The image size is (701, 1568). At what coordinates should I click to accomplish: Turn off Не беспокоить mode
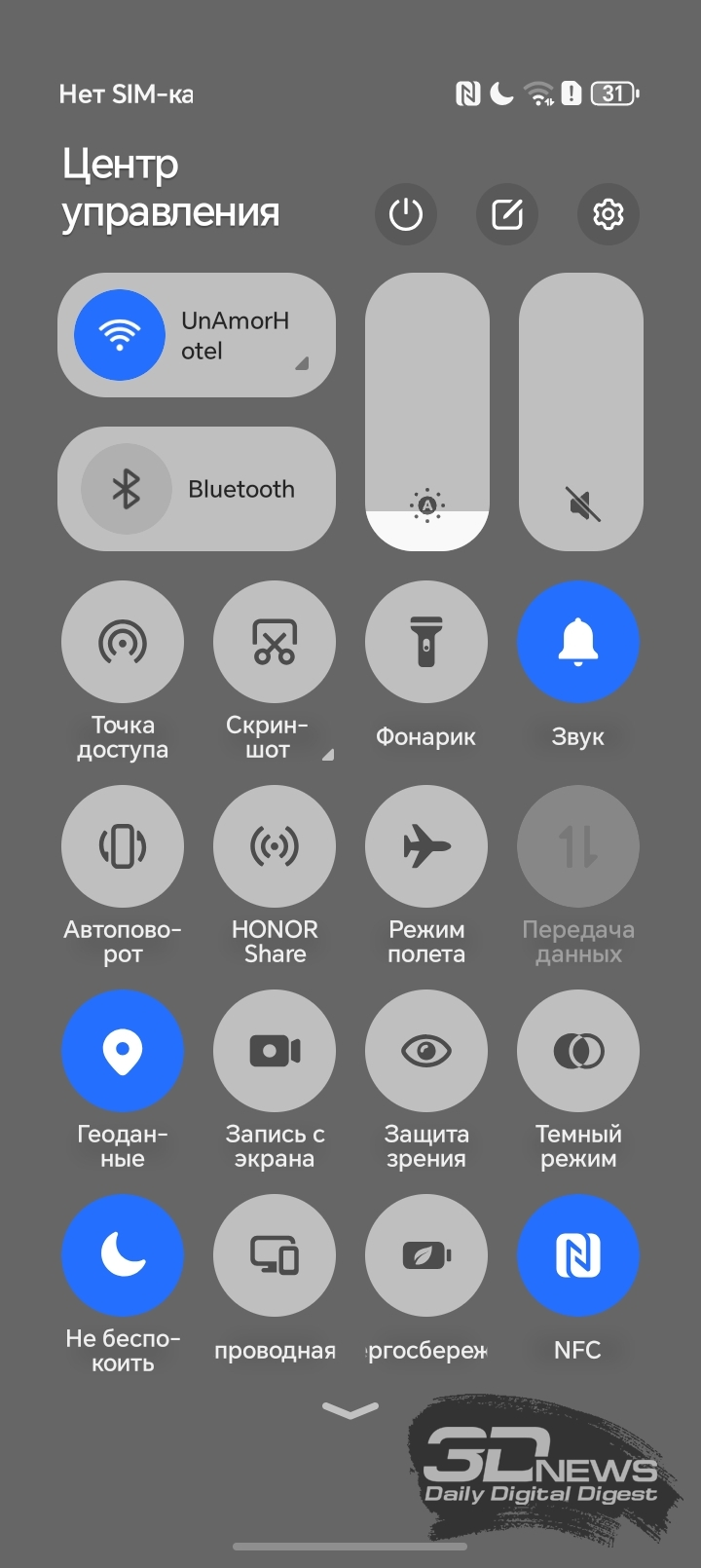pos(123,1255)
